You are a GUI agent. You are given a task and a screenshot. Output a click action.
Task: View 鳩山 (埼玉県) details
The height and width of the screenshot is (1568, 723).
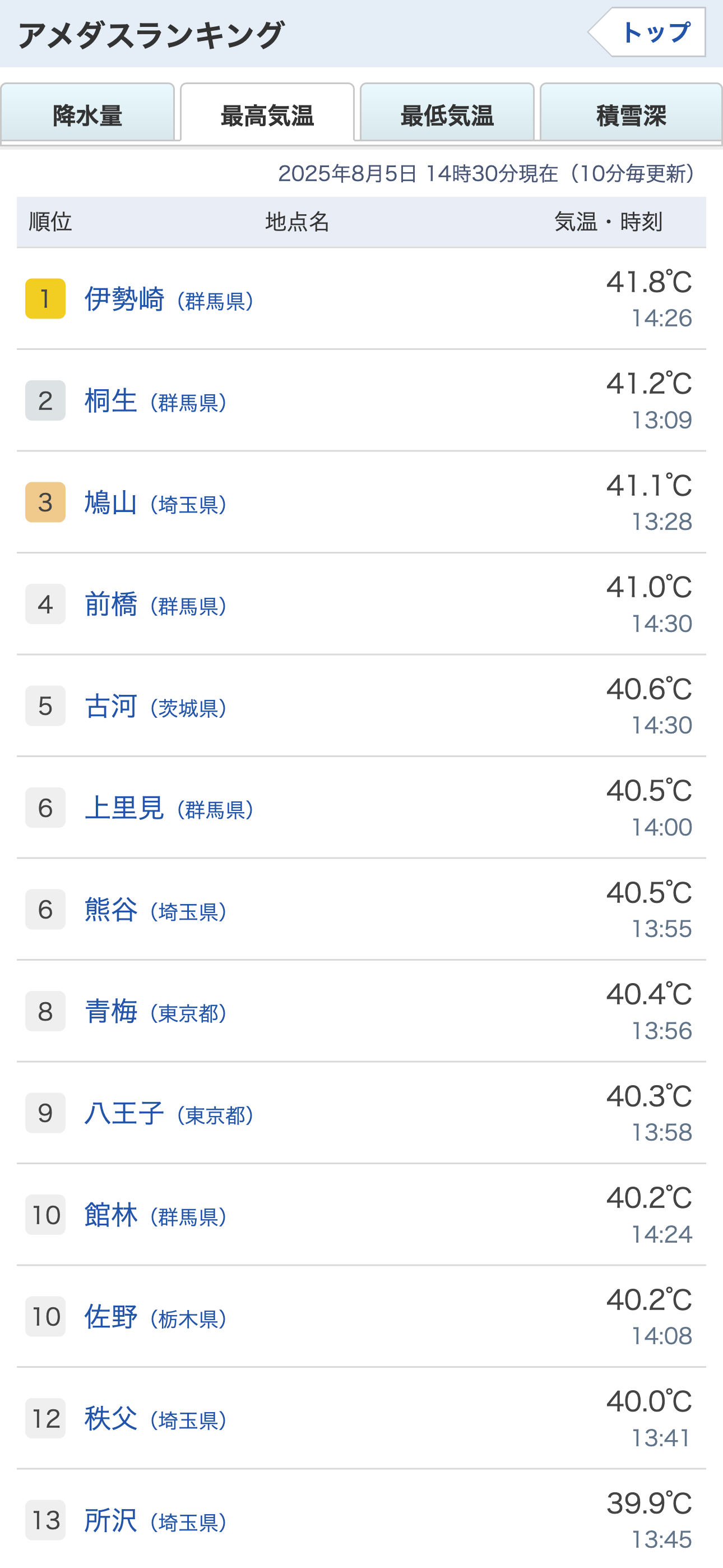click(x=112, y=503)
